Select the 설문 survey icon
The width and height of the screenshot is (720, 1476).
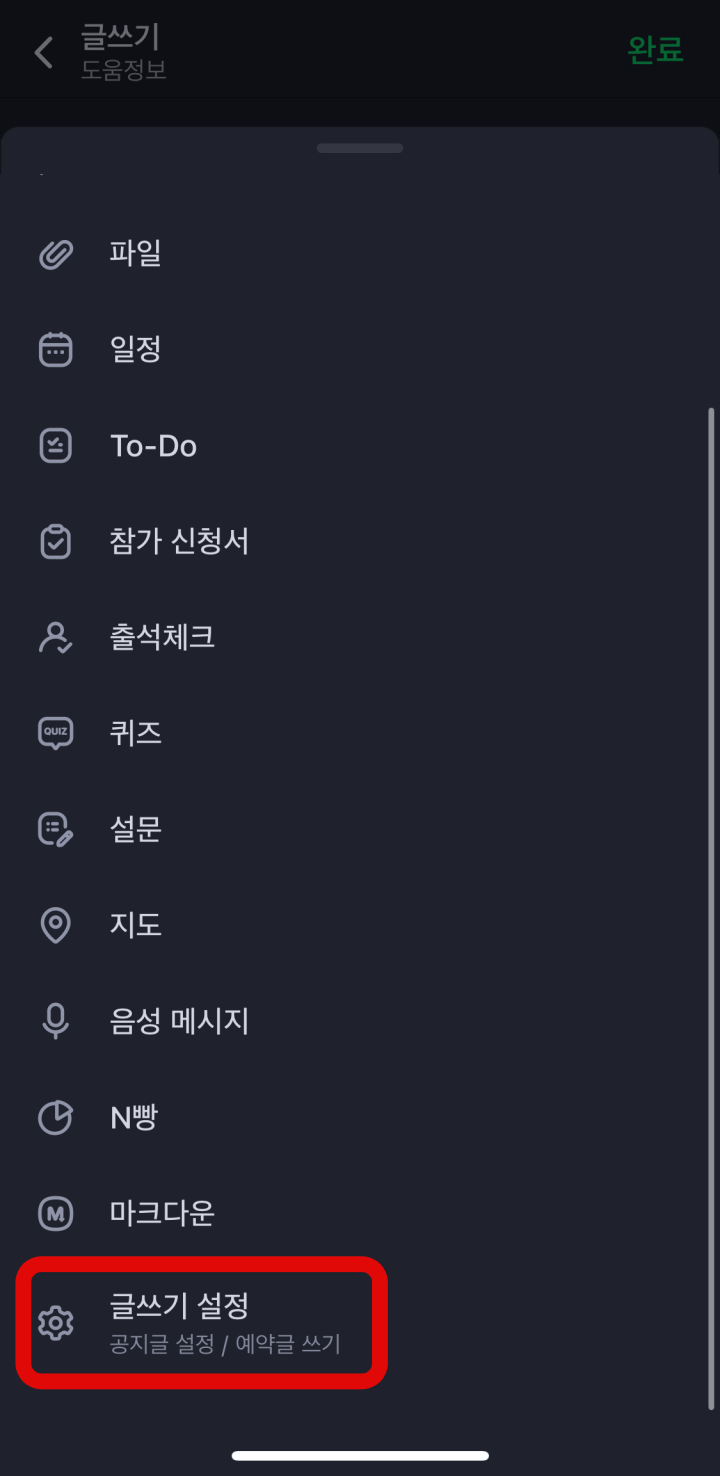click(x=55, y=829)
